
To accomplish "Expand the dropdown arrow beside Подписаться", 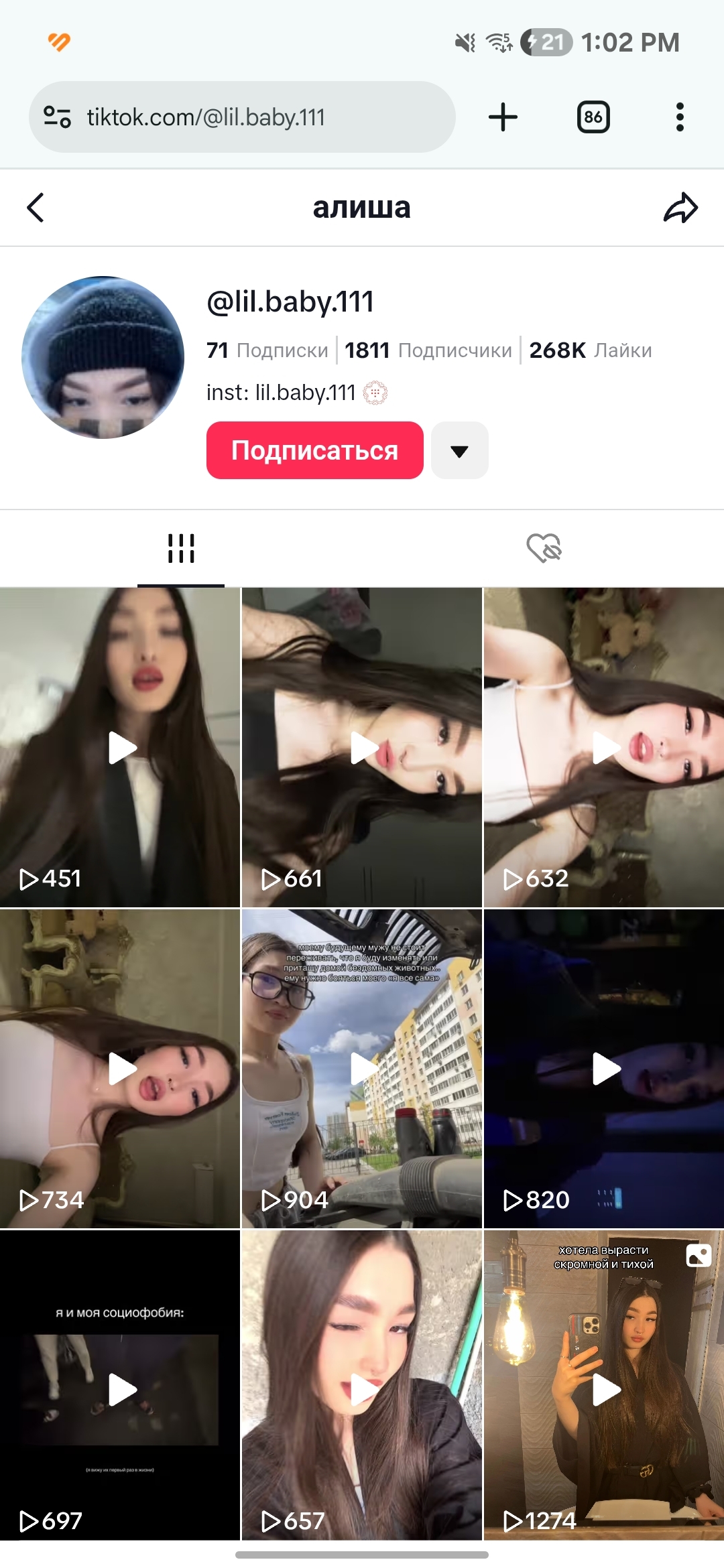I will click(459, 450).
